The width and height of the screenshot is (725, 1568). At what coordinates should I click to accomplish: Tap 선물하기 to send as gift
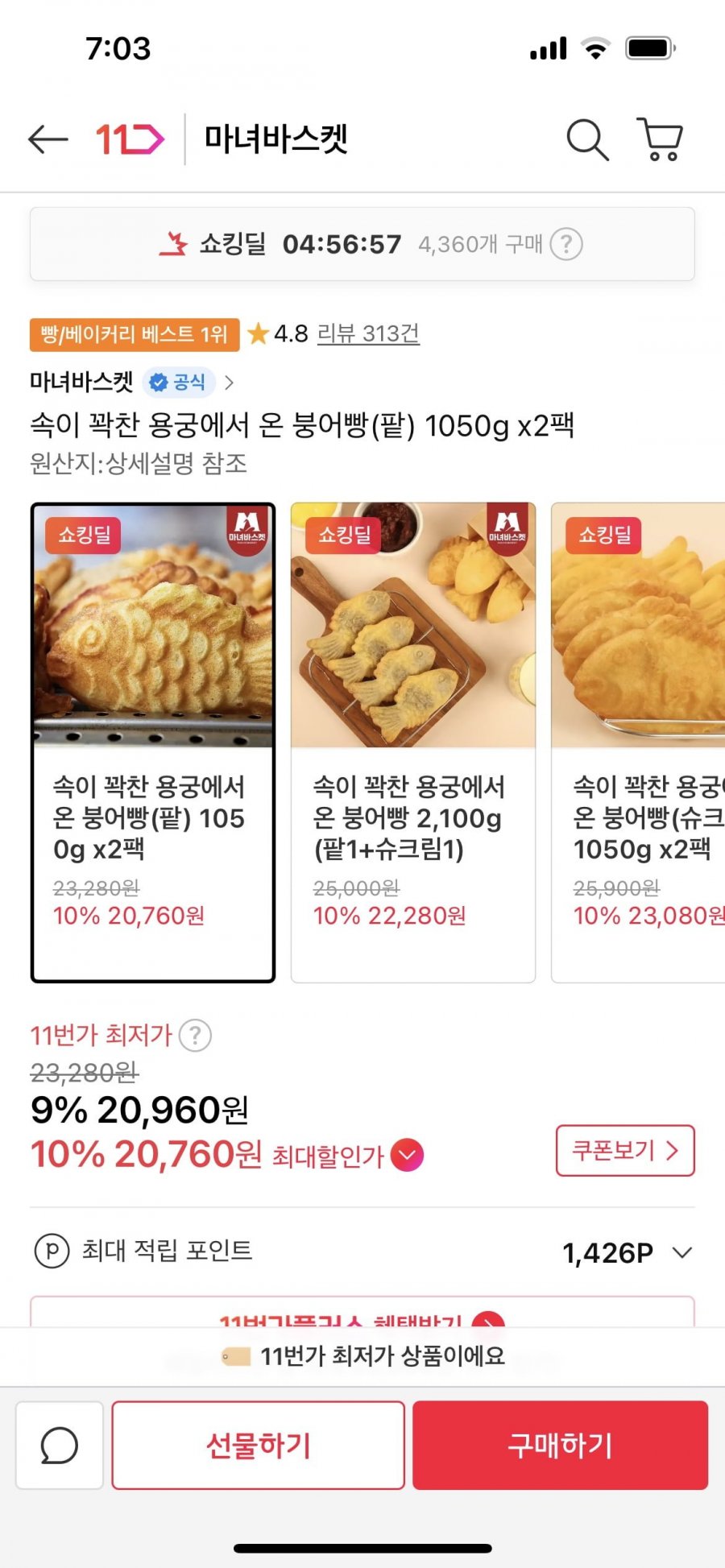pos(258,1446)
